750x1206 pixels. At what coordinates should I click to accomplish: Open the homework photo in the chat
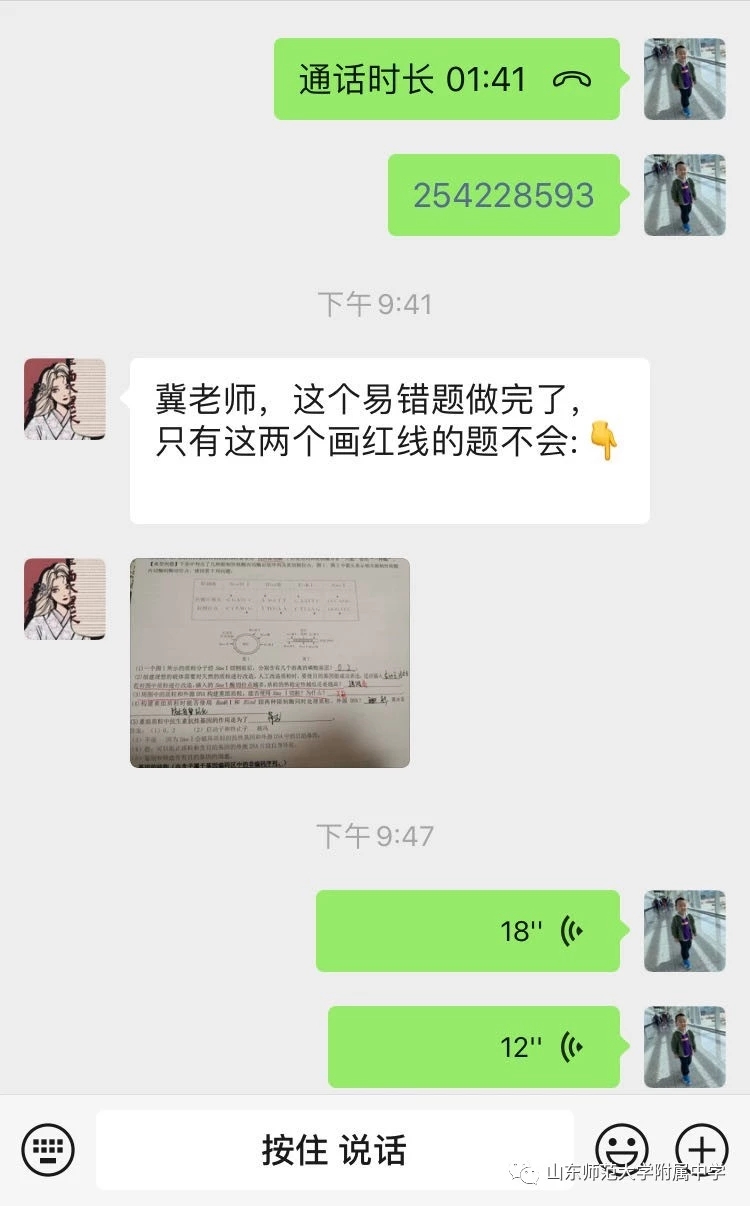(270, 662)
